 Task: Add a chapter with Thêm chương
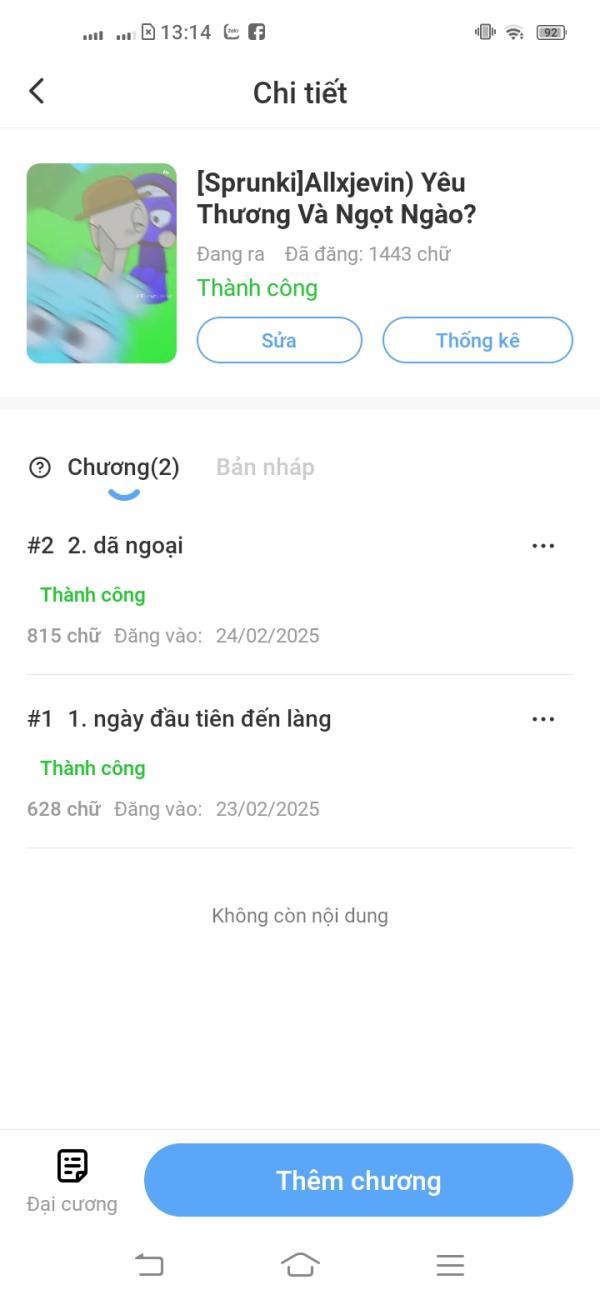click(358, 1180)
